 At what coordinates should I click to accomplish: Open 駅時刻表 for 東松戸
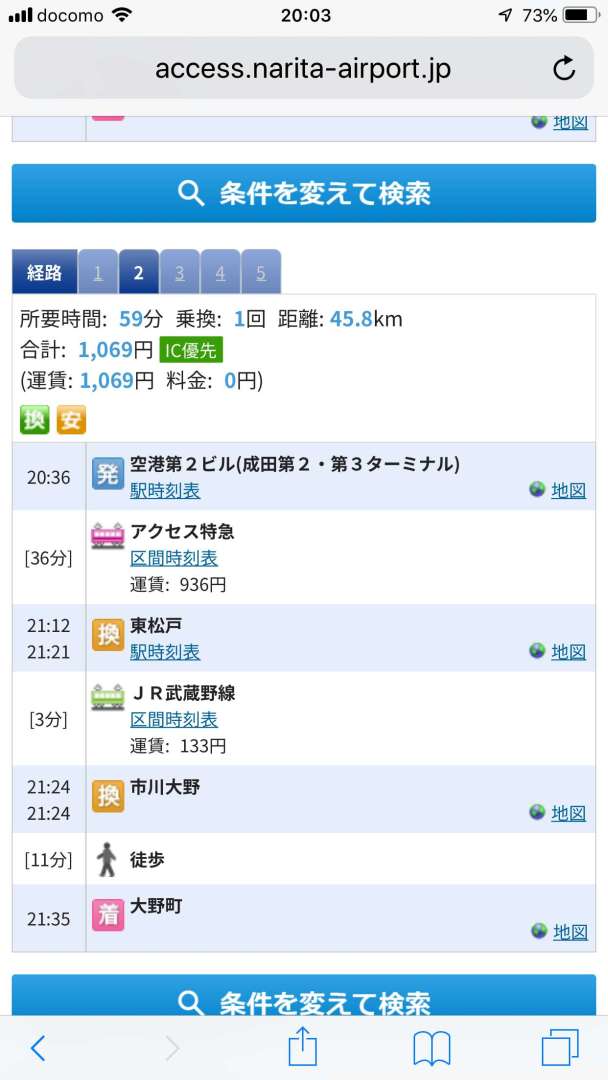tap(165, 652)
